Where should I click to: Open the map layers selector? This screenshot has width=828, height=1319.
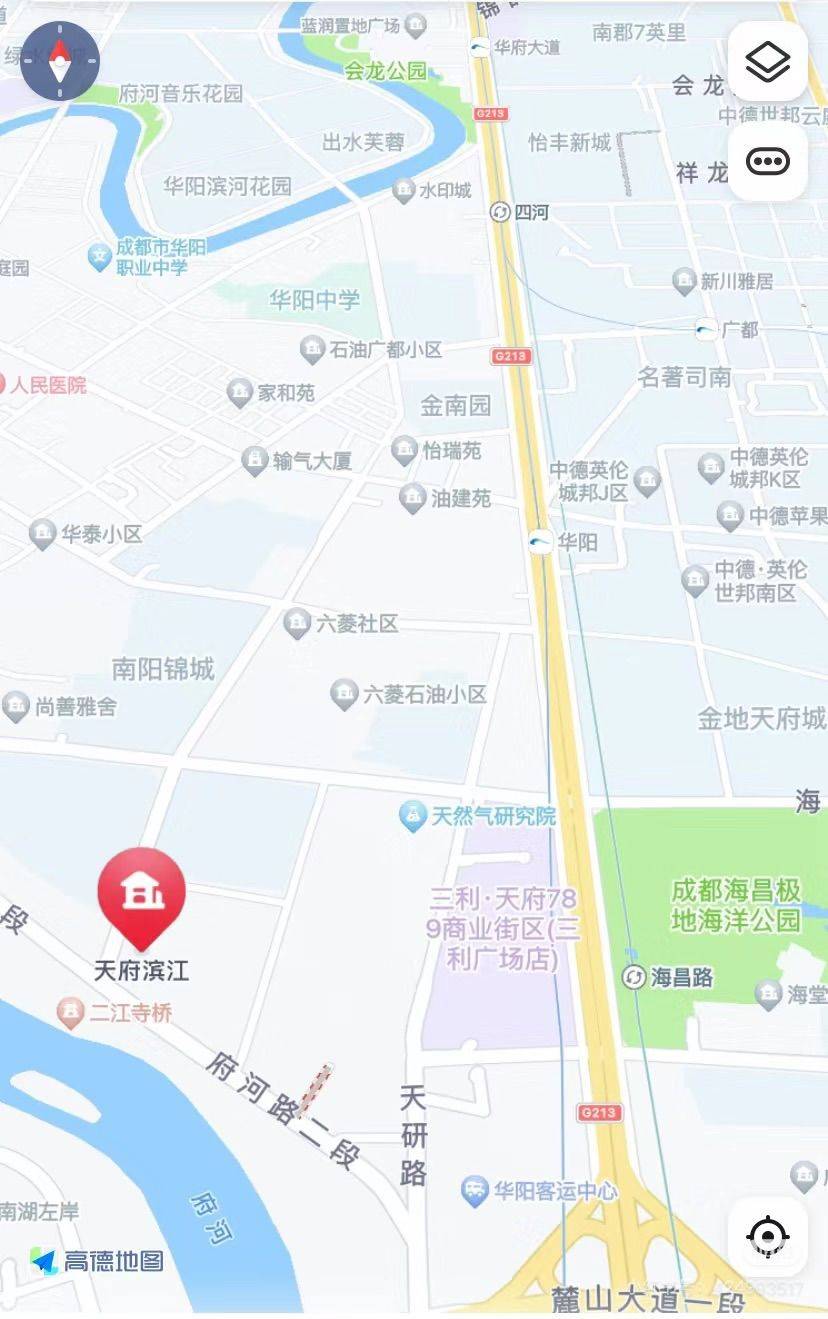tap(767, 64)
